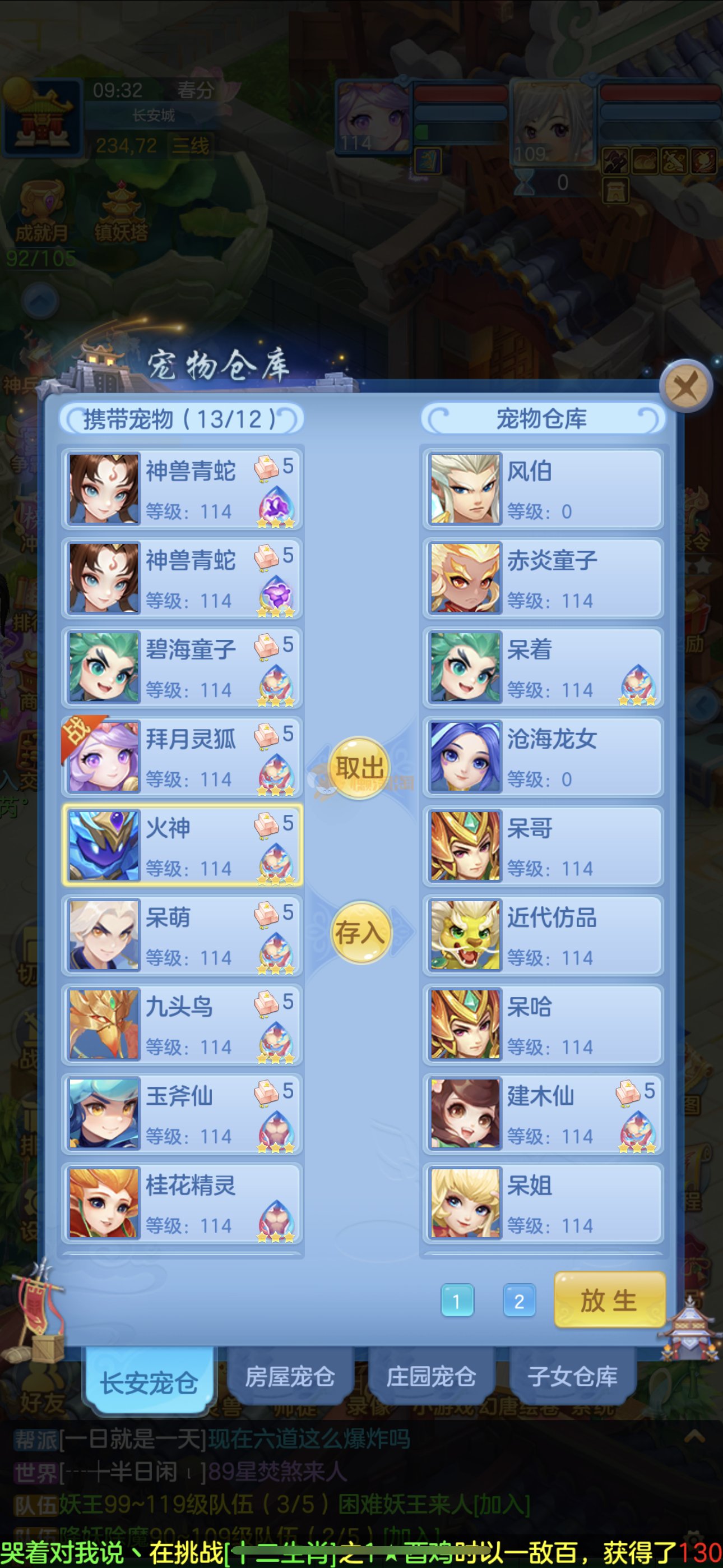The height and width of the screenshot is (1568, 723).
Task: Tap the 放生 release button
Action: click(609, 1300)
